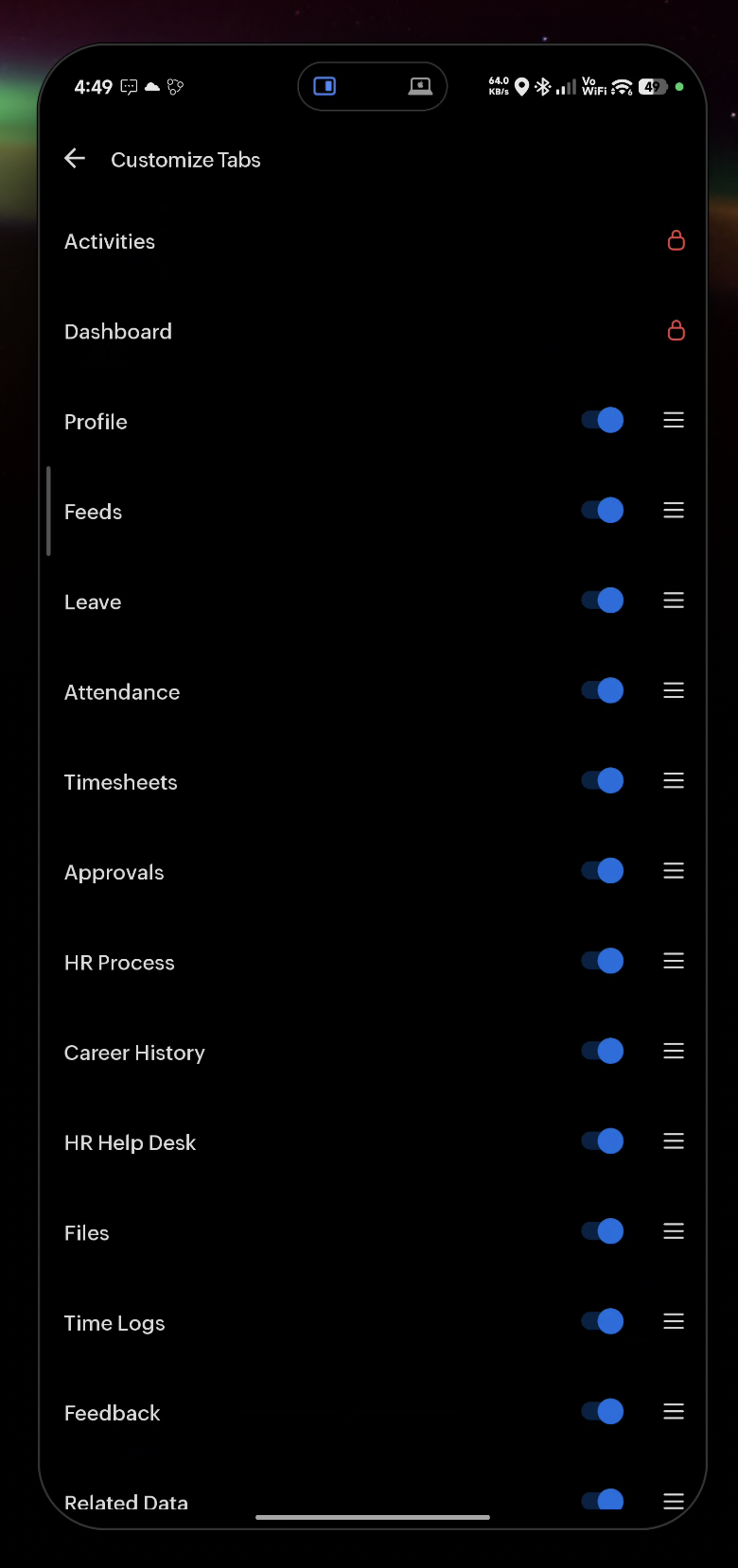Screen dimensions: 738x1568
Task: Disable the Approvals tab
Action: (603, 871)
